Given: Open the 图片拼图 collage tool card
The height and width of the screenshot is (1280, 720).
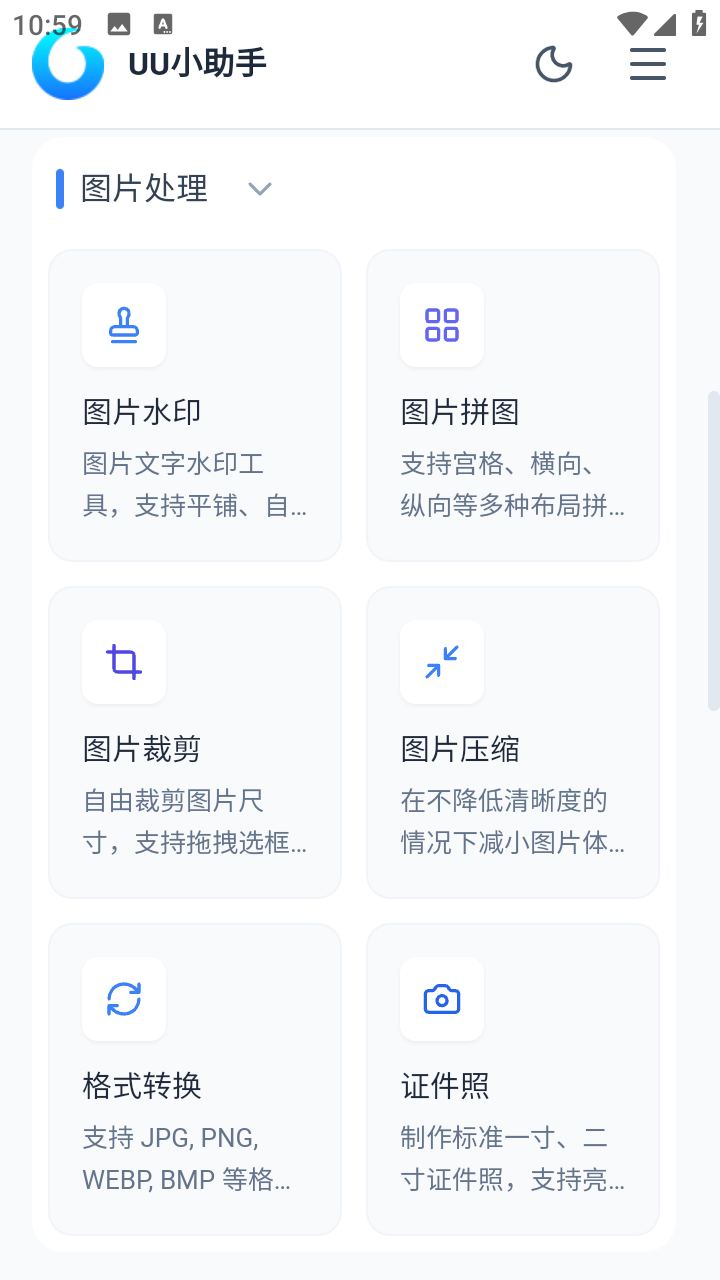Looking at the screenshot, I should click(x=513, y=405).
